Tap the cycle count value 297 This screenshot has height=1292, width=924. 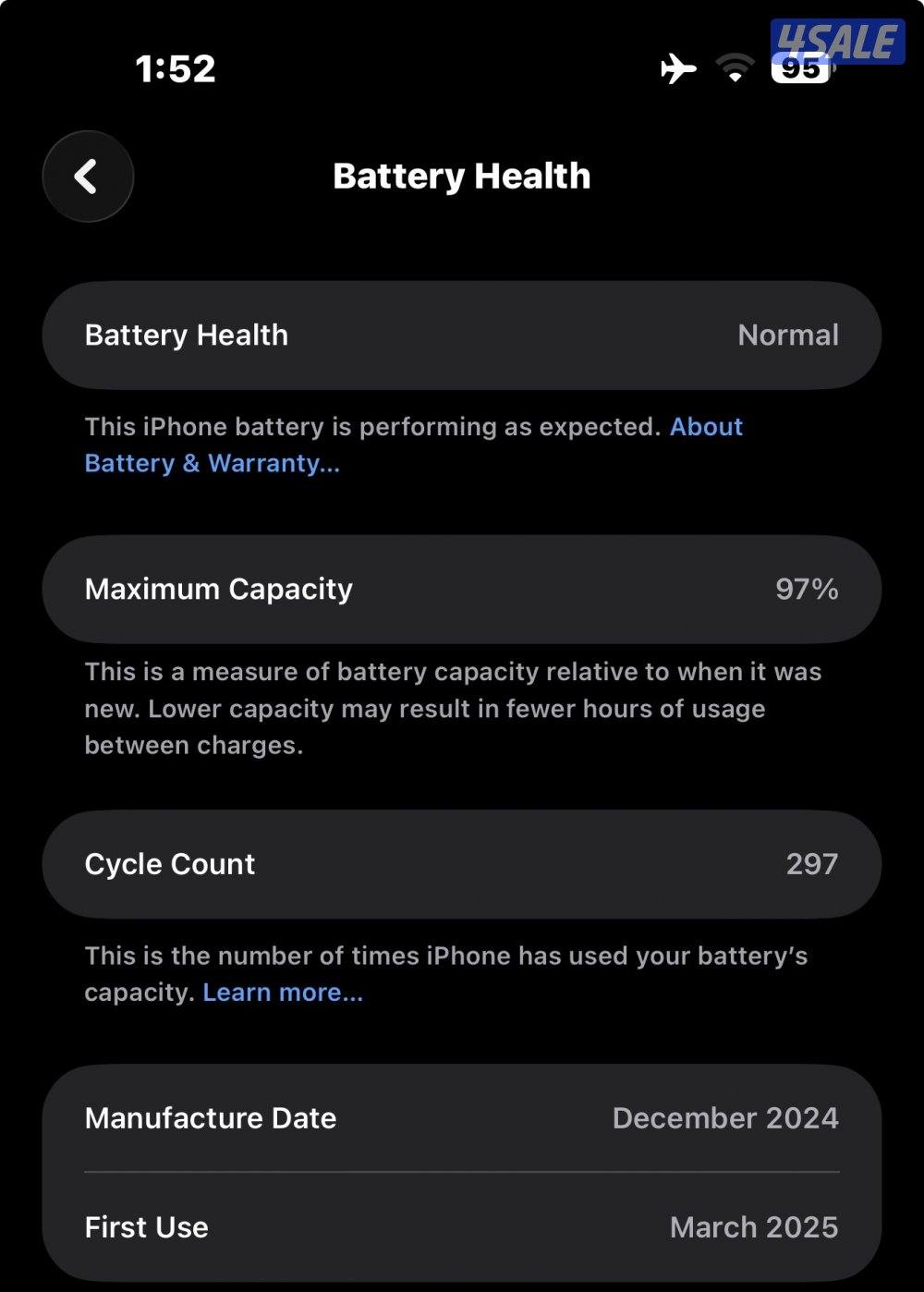click(x=809, y=864)
